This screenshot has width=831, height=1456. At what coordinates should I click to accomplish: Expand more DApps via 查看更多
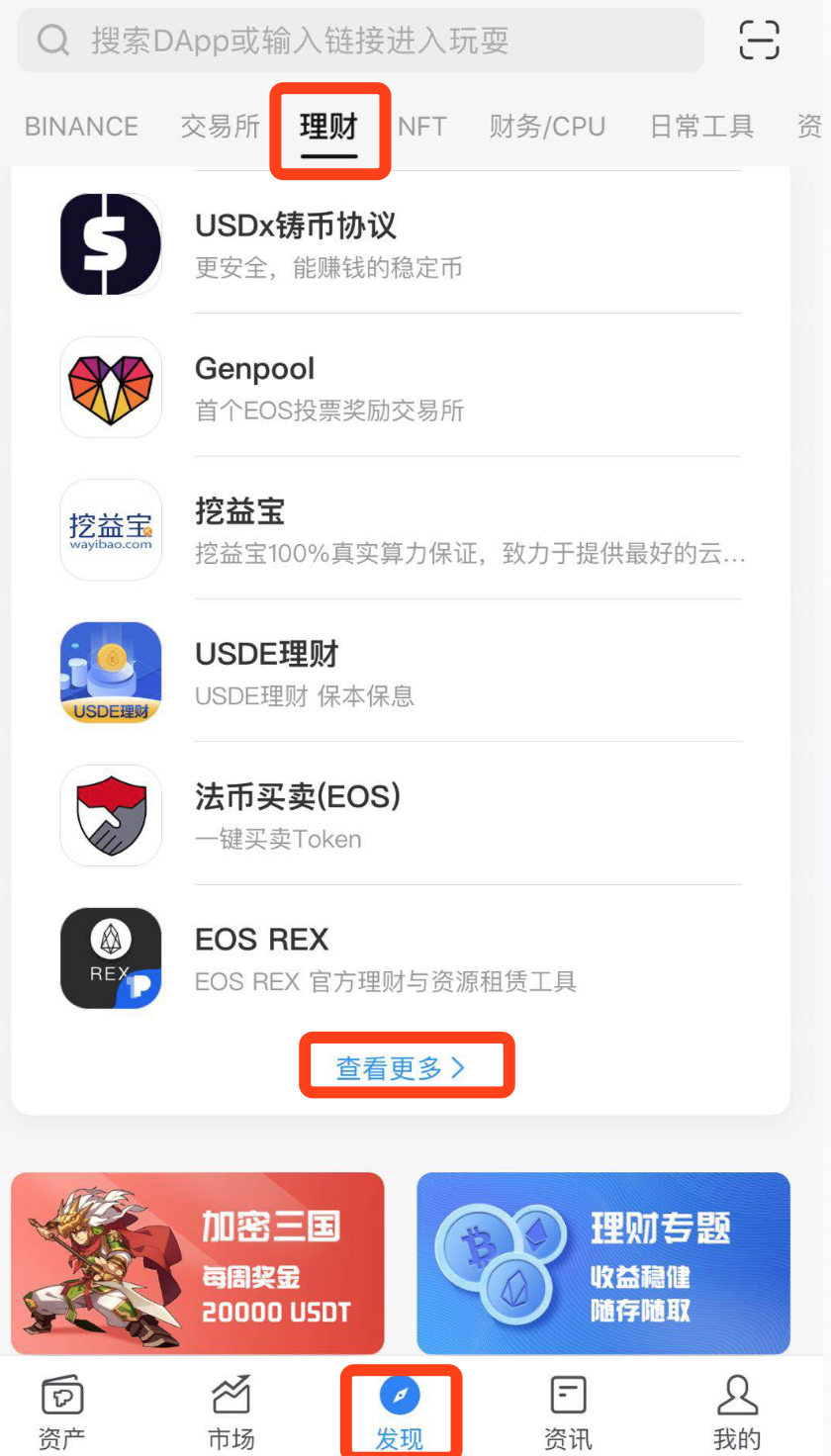(x=406, y=1065)
